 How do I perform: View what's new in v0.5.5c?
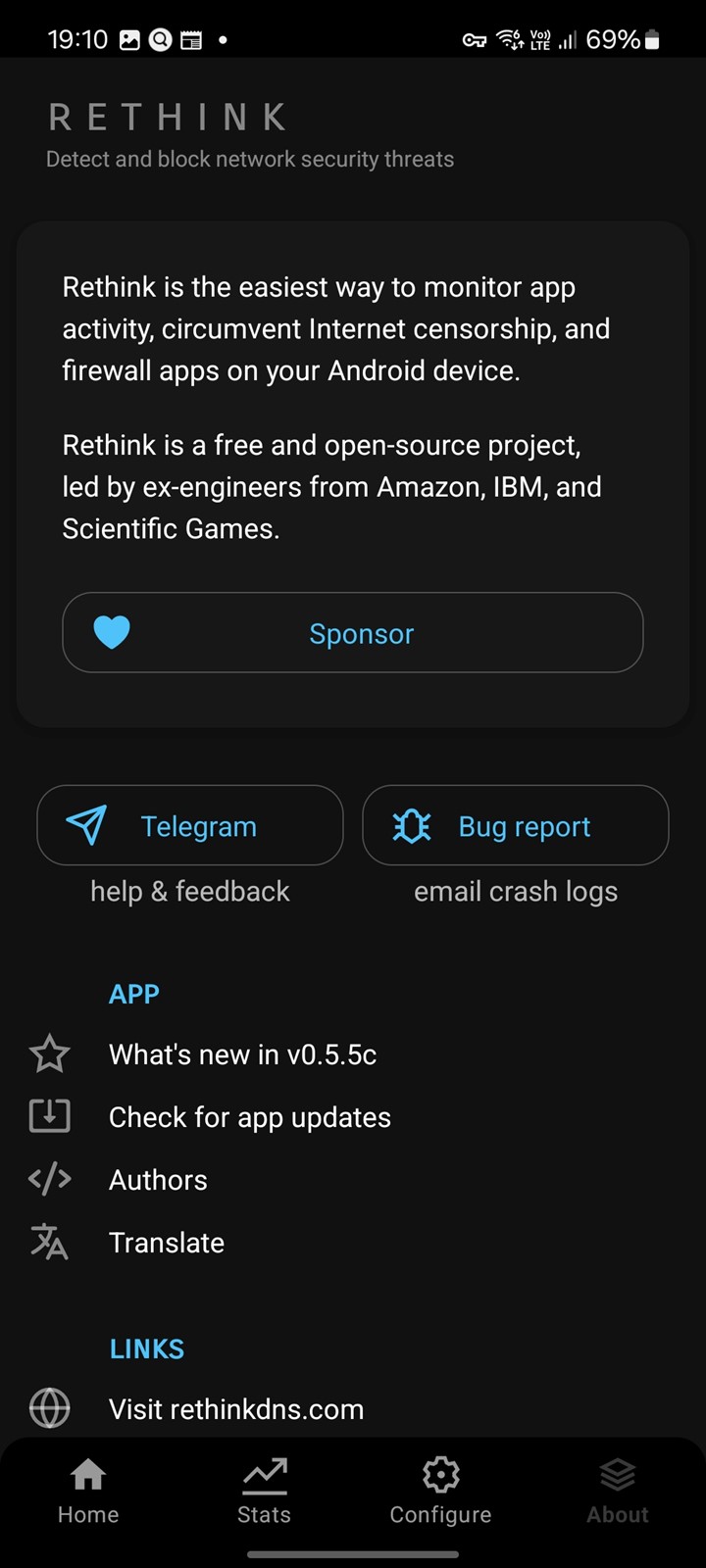[353, 1054]
